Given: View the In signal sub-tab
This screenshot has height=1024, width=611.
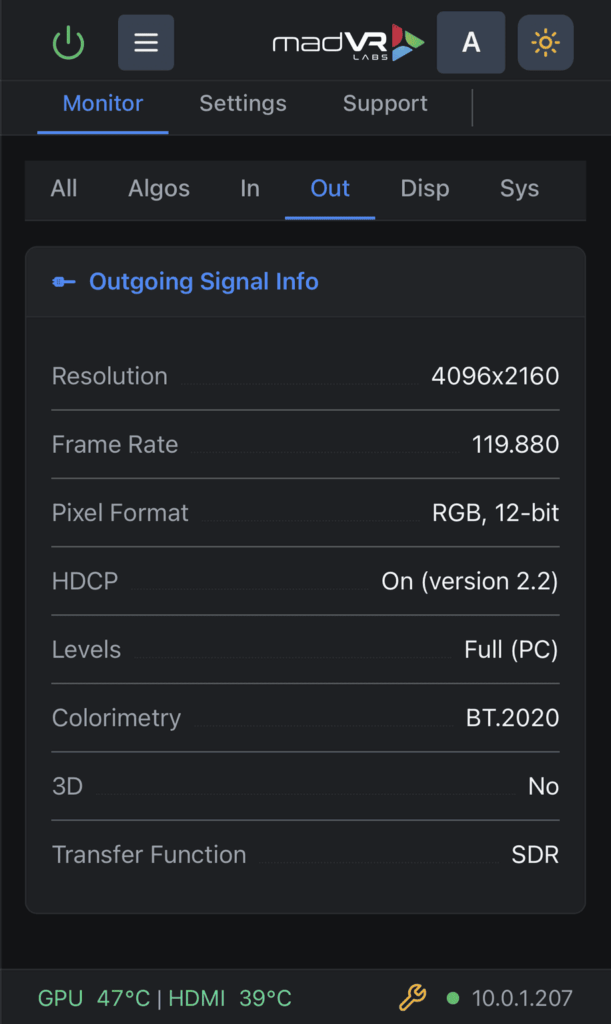Looking at the screenshot, I should 250,188.
